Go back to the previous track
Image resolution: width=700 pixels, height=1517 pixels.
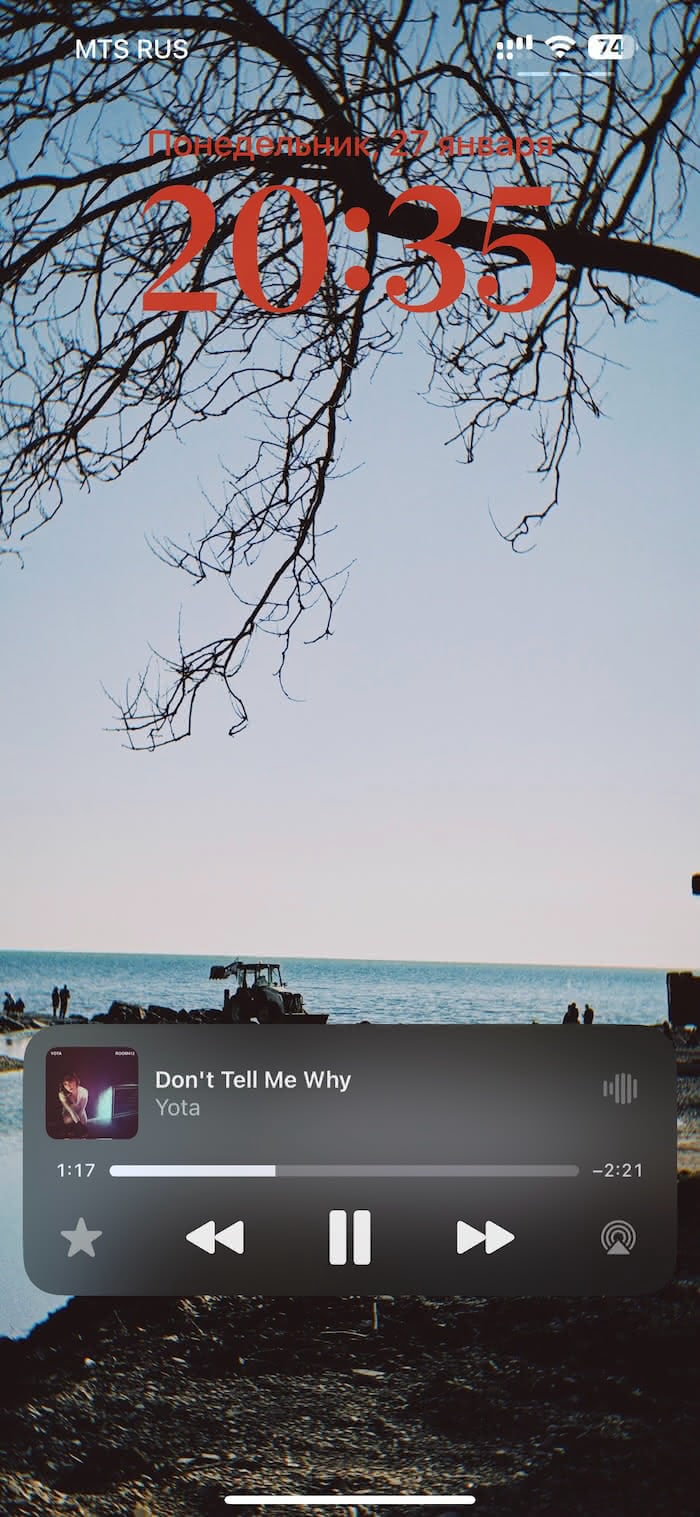pos(215,1238)
